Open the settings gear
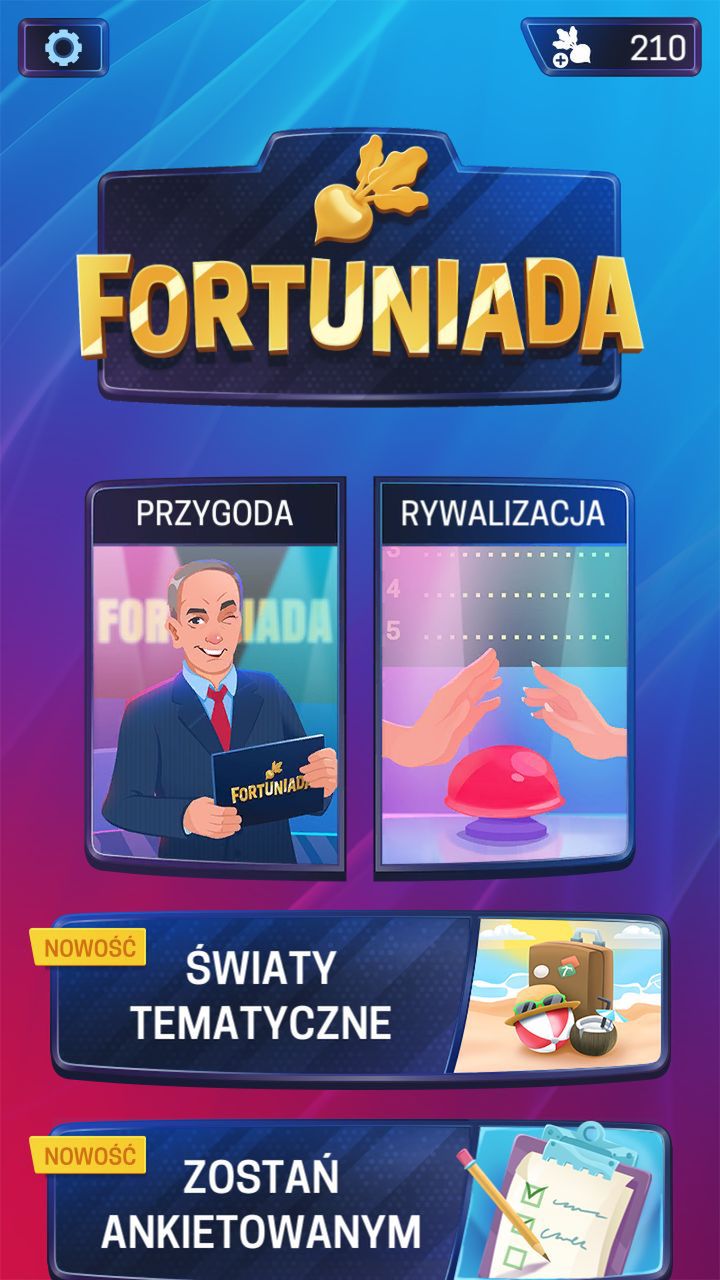720x1280 pixels. click(63, 47)
